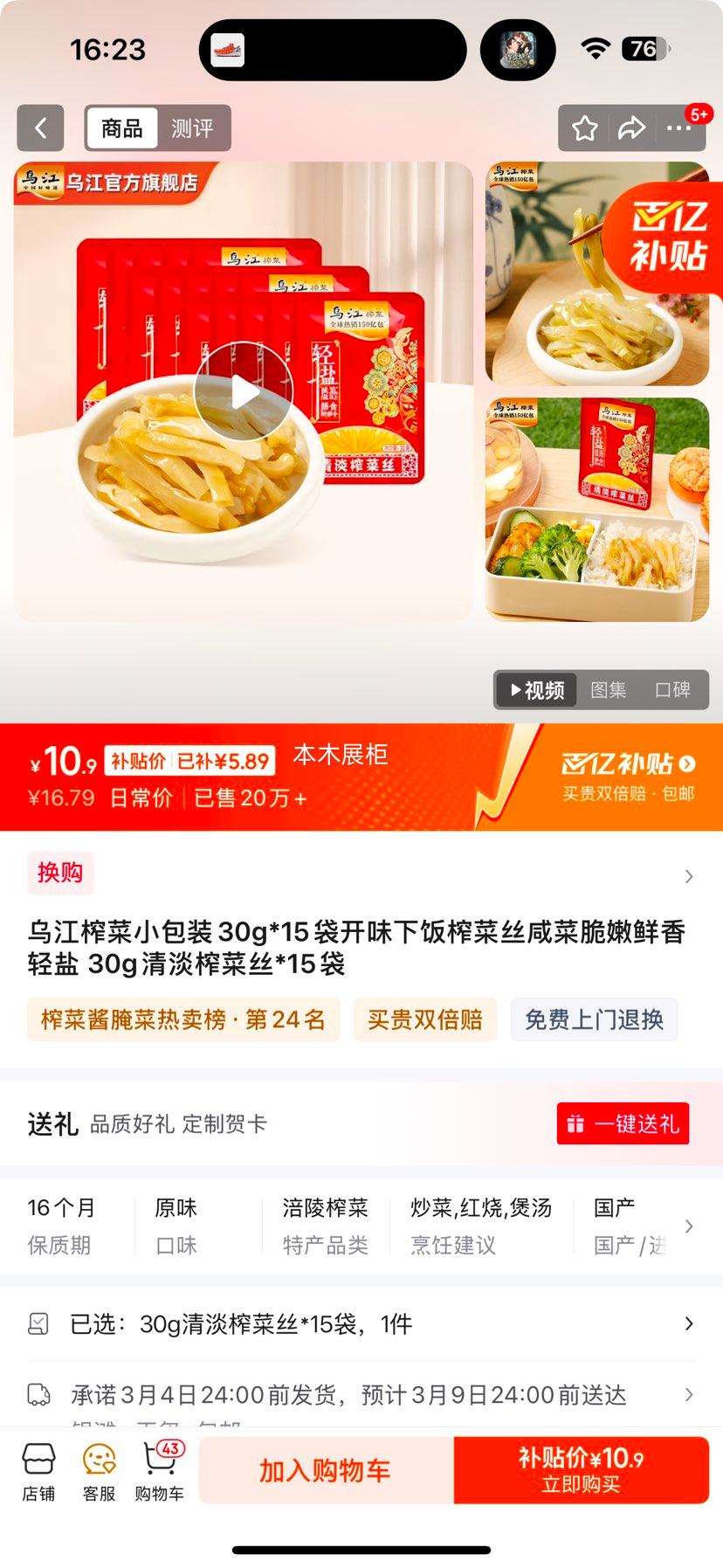Visit the 店铺 store page
This screenshot has height=1568, width=723.
38,1472
